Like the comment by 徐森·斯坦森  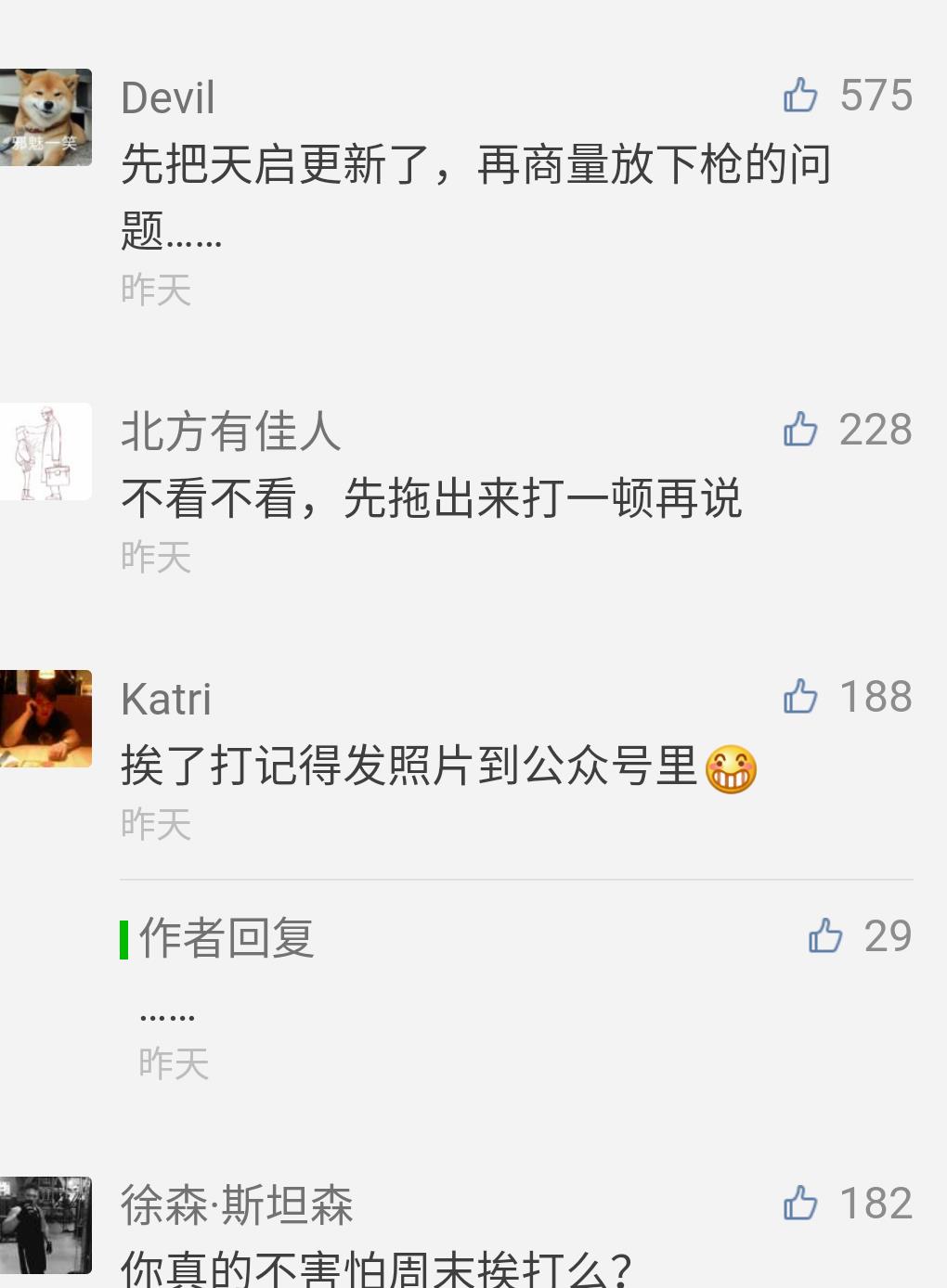[x=800, y=1204]
